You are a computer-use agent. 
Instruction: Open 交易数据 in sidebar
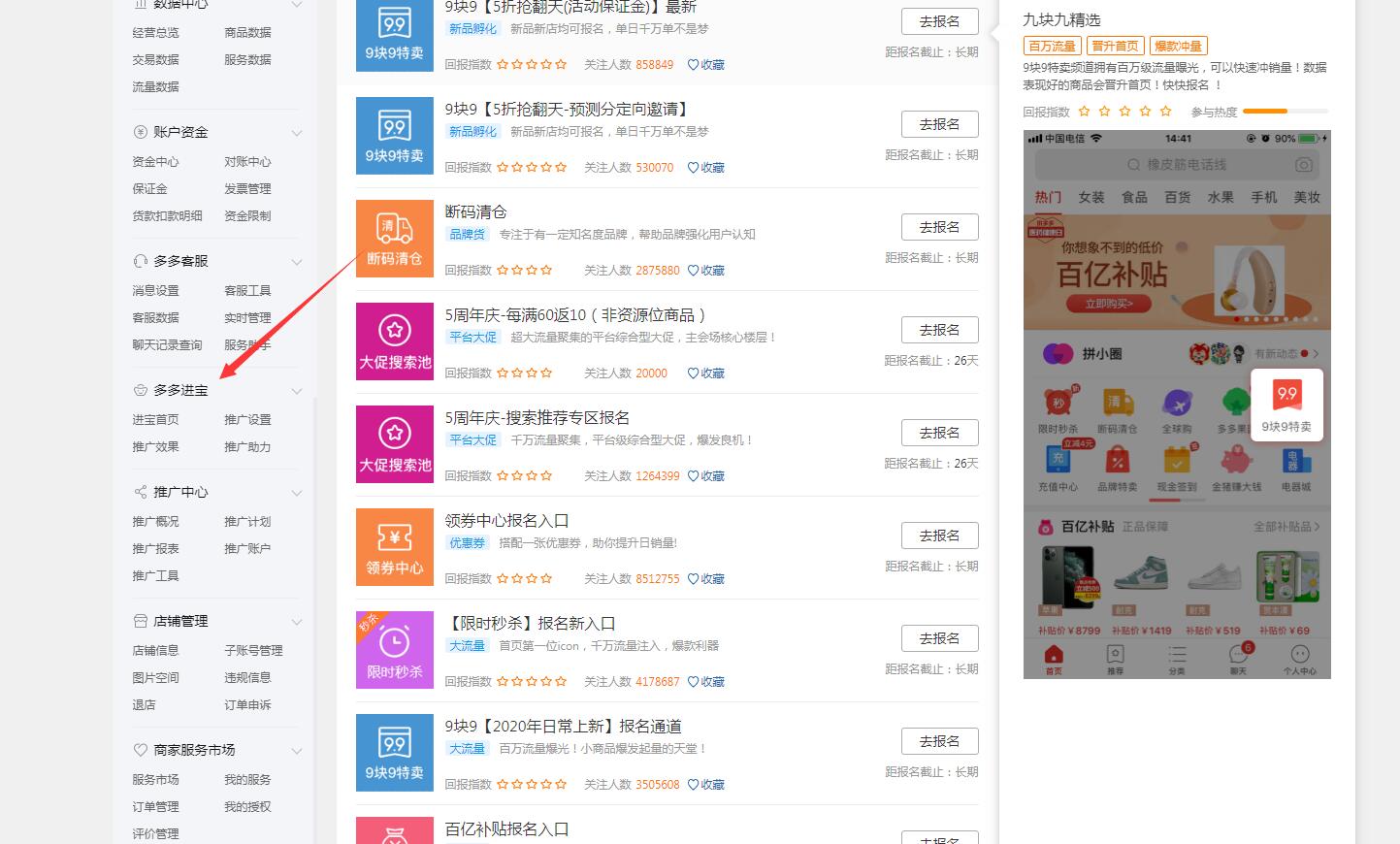click(155, 60)
